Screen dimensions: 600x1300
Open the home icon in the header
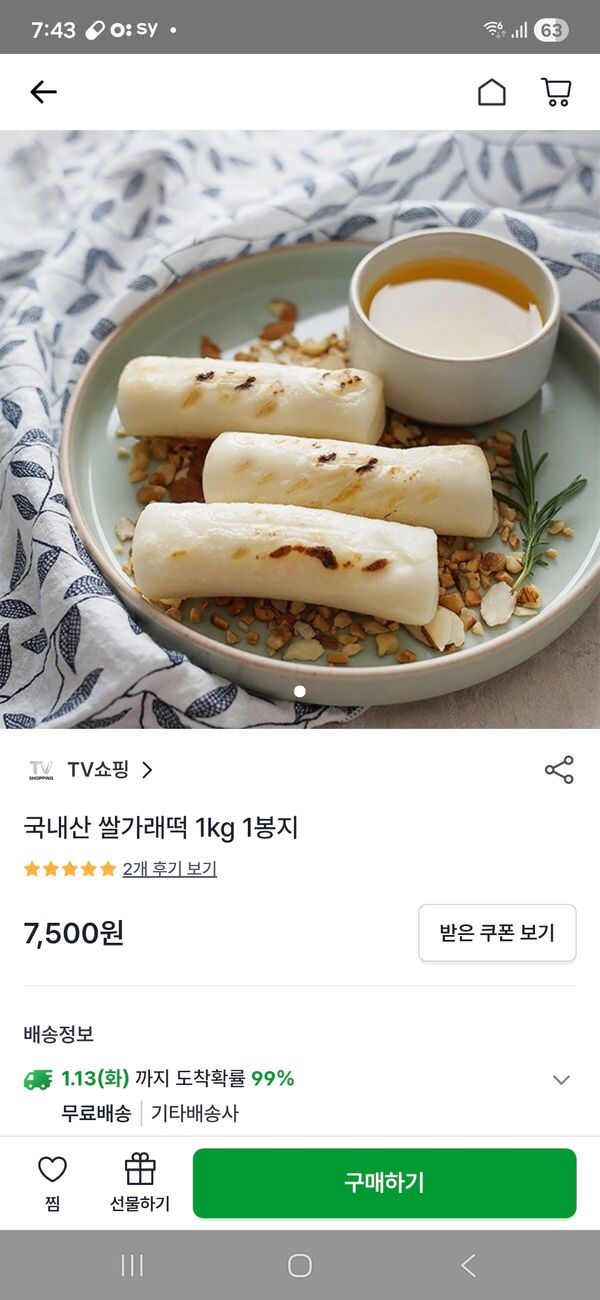(x=491, y=92)
